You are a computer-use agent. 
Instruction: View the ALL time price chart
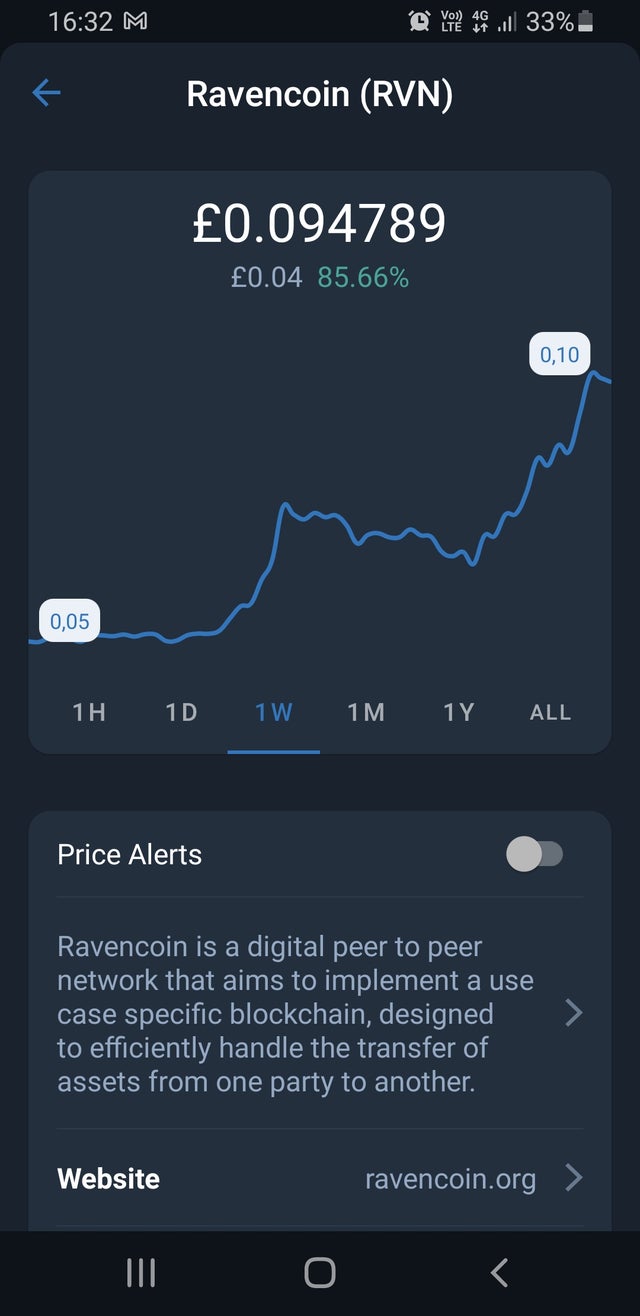coord(550,712)
